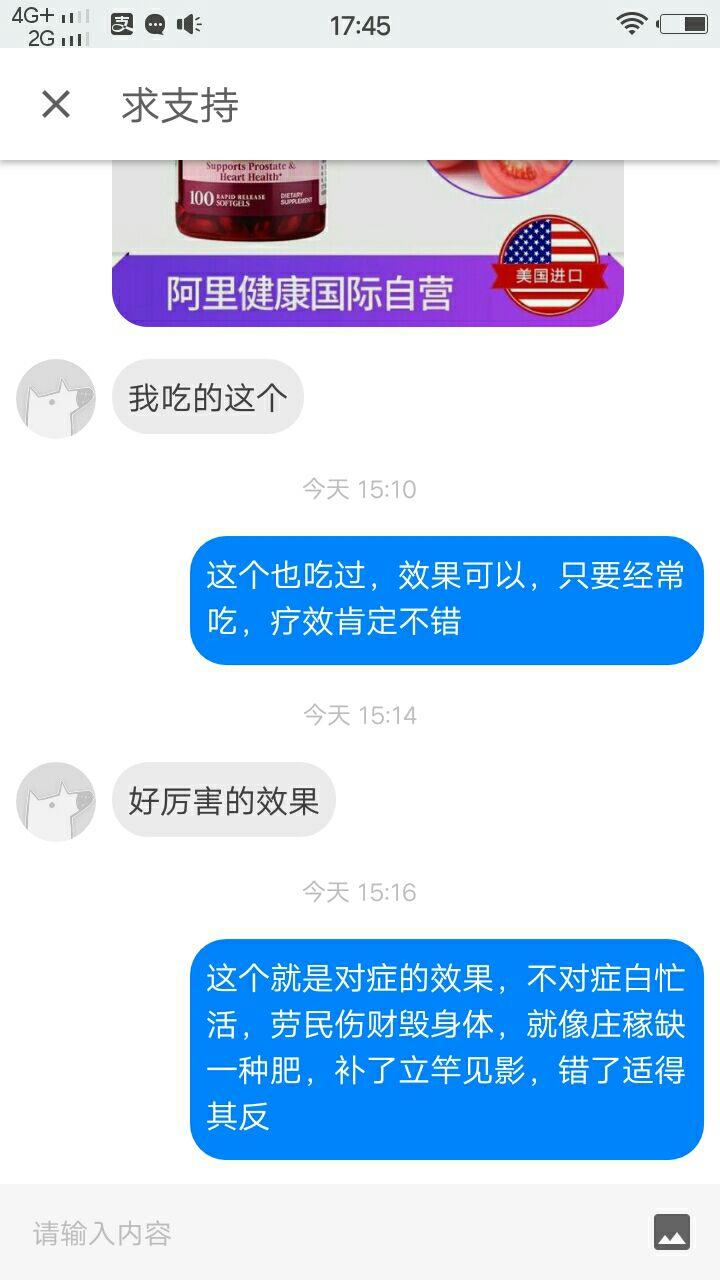This screenshot has width=720, height=1280.
Task: Open the avatar next to 好厉害的效果
Action: tap(56, 801)
